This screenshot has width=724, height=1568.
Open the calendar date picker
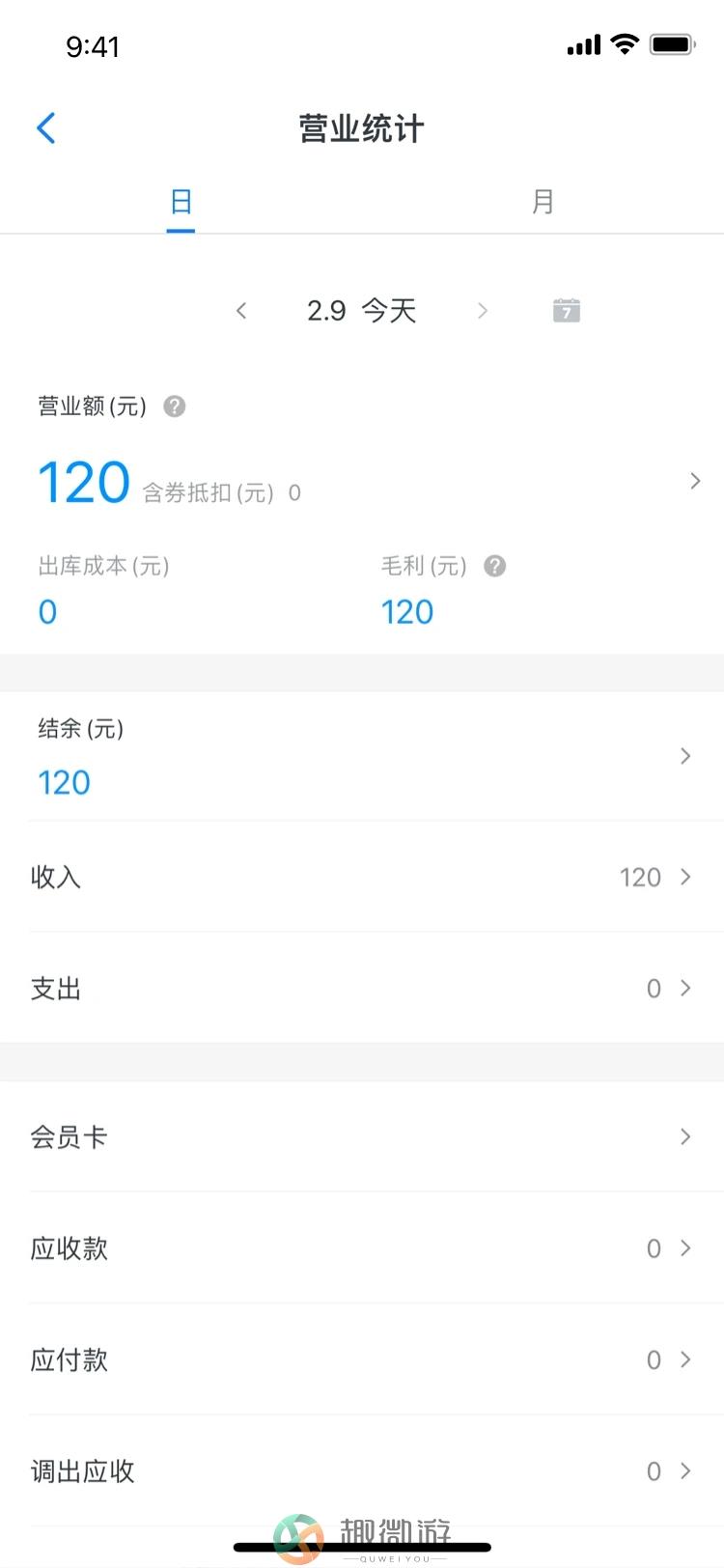pyautogui.click(x=567, y=310)
